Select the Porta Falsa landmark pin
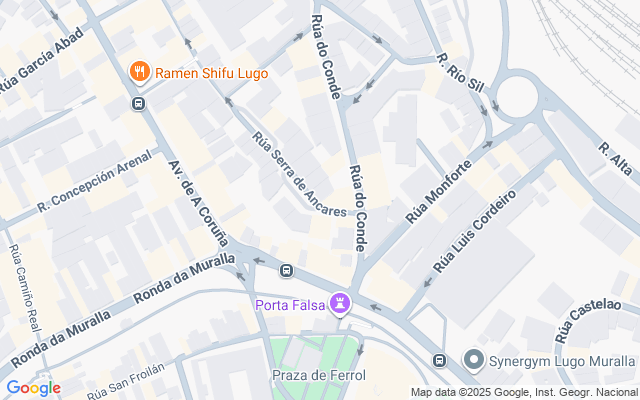This screenshot has height=400, width=640. point(342,302)
